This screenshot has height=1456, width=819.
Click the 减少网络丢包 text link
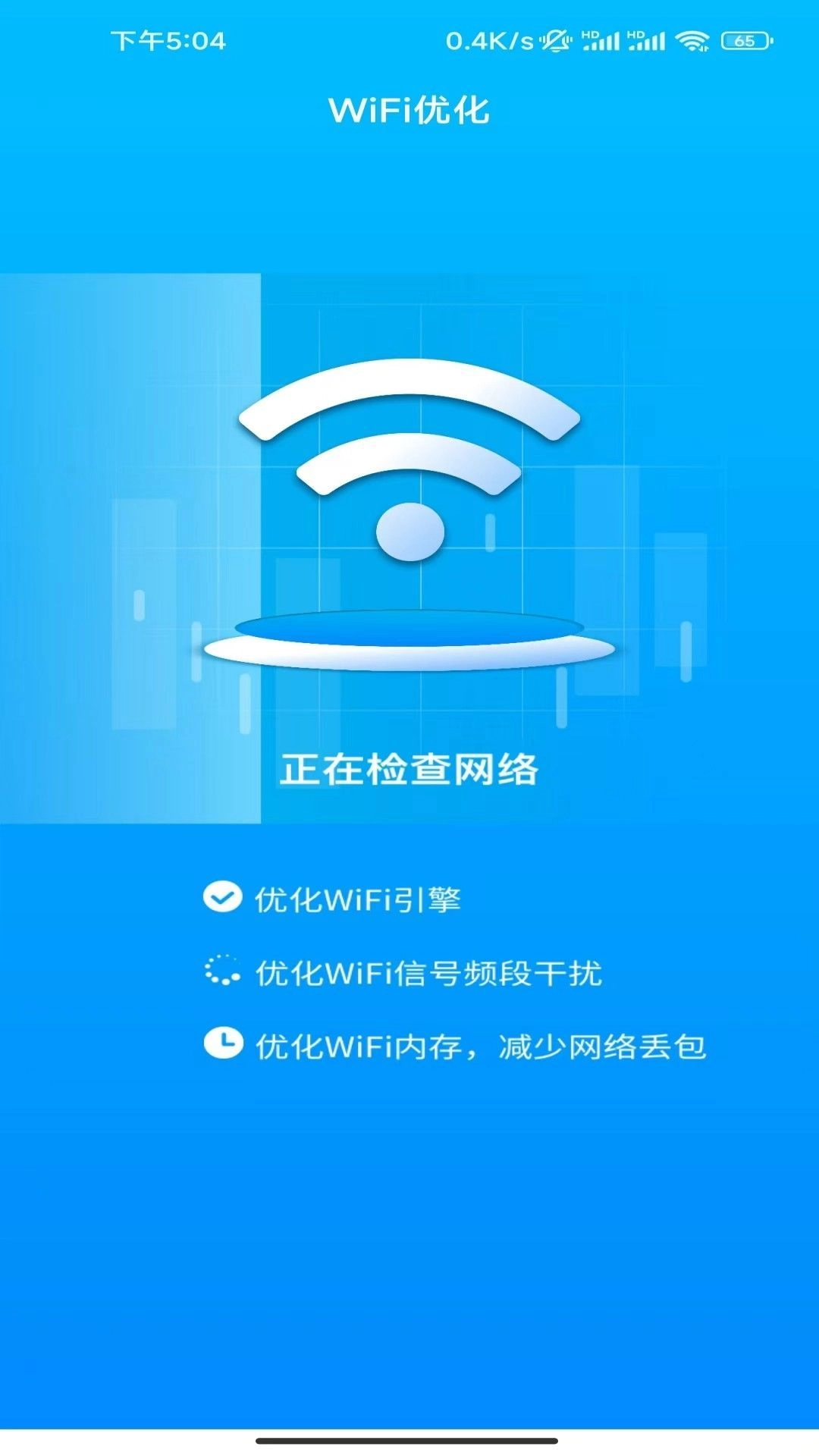point(599,1046)
